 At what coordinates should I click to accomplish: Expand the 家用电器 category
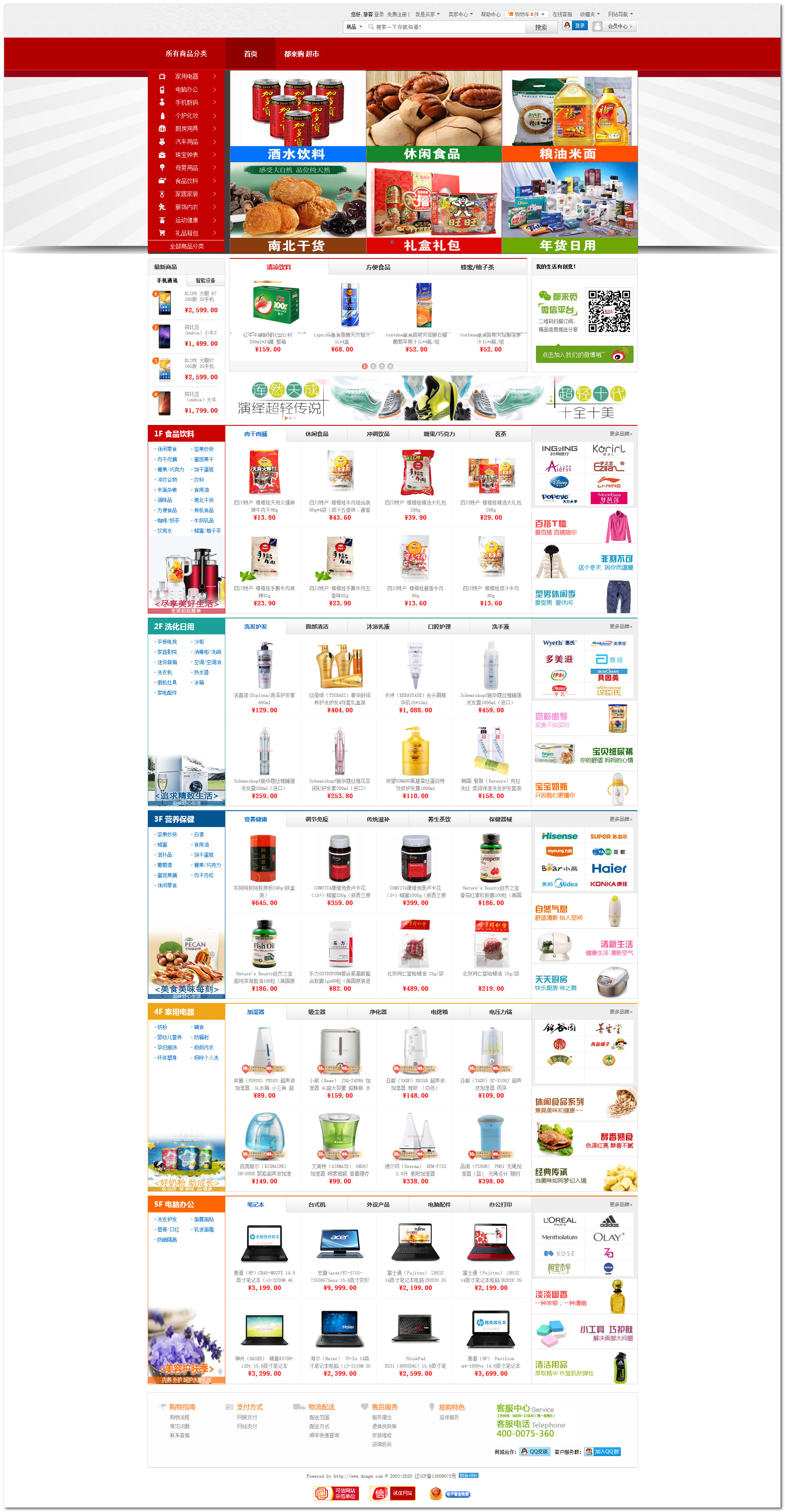click(x=186, y=76)
